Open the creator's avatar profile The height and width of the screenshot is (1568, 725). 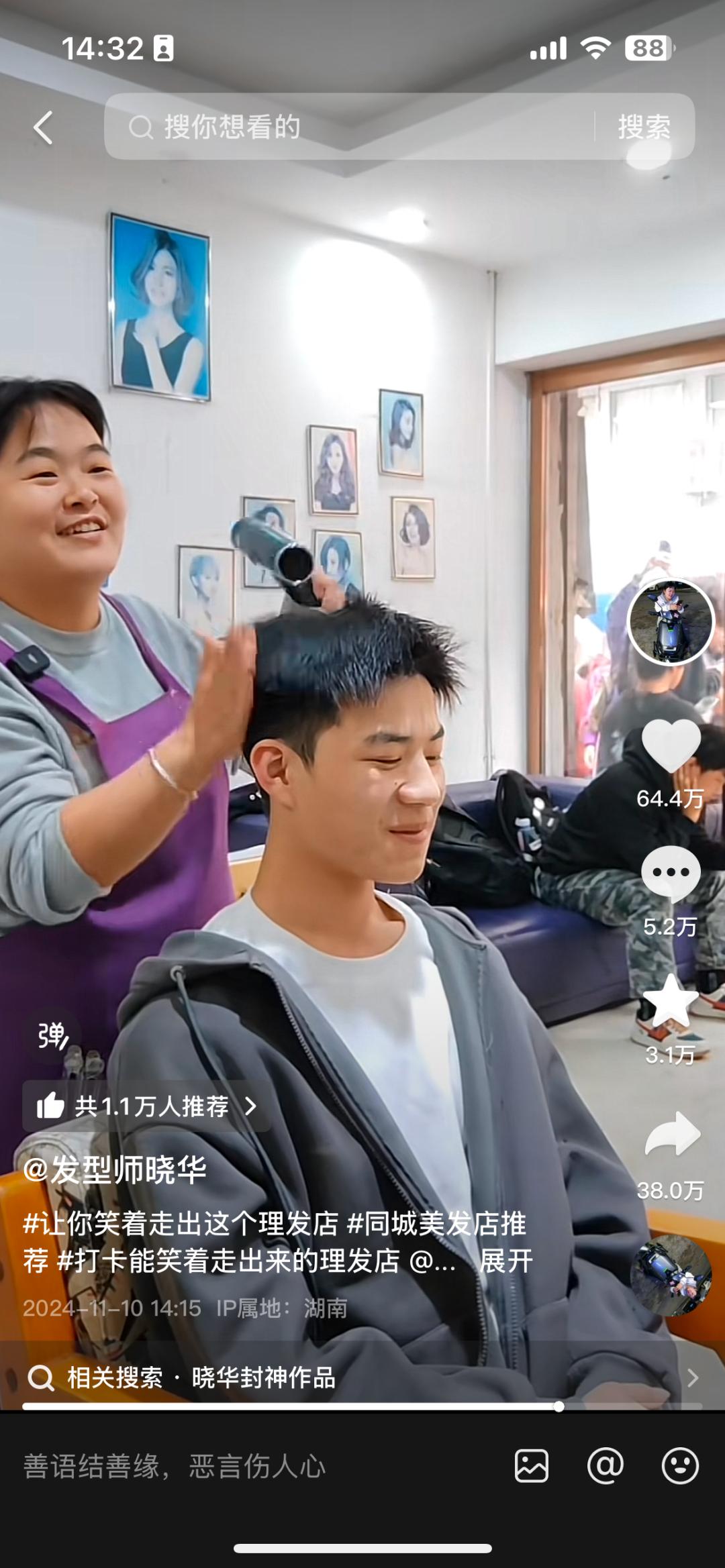click(670, 621)
